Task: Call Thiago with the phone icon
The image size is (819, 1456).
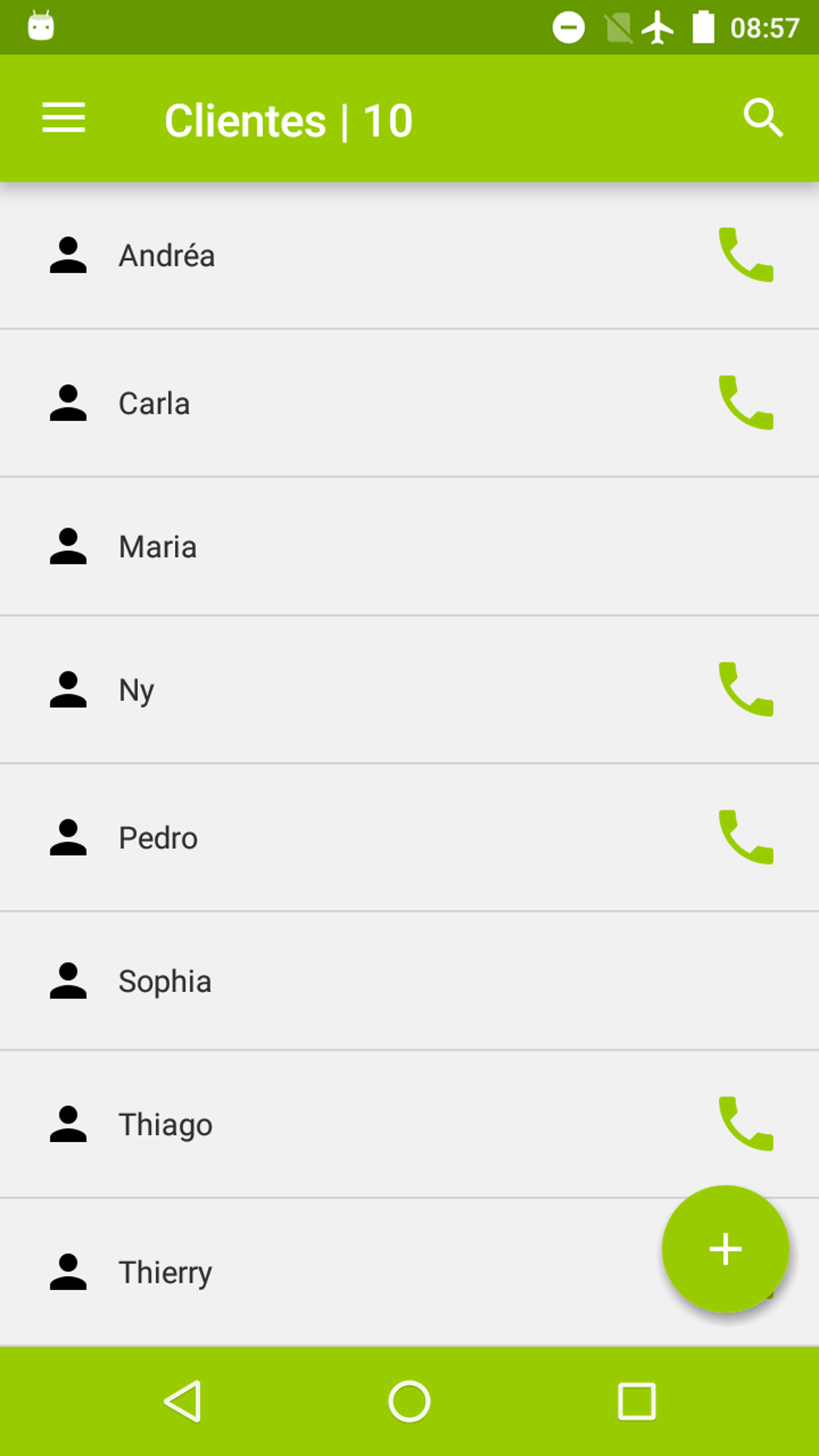Action: (746, 1124)
